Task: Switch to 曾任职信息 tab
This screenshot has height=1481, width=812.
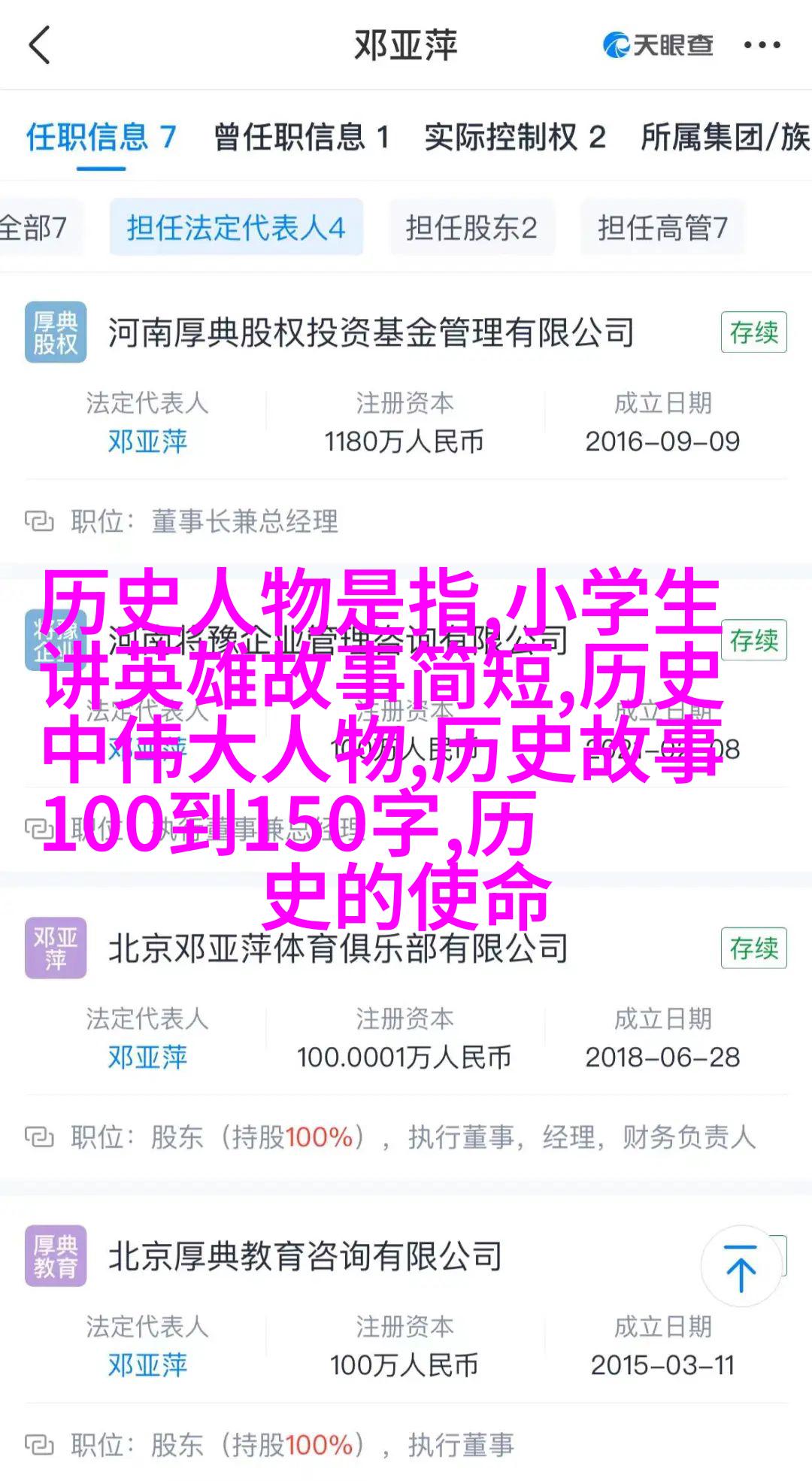Action: tap(301, 138)
